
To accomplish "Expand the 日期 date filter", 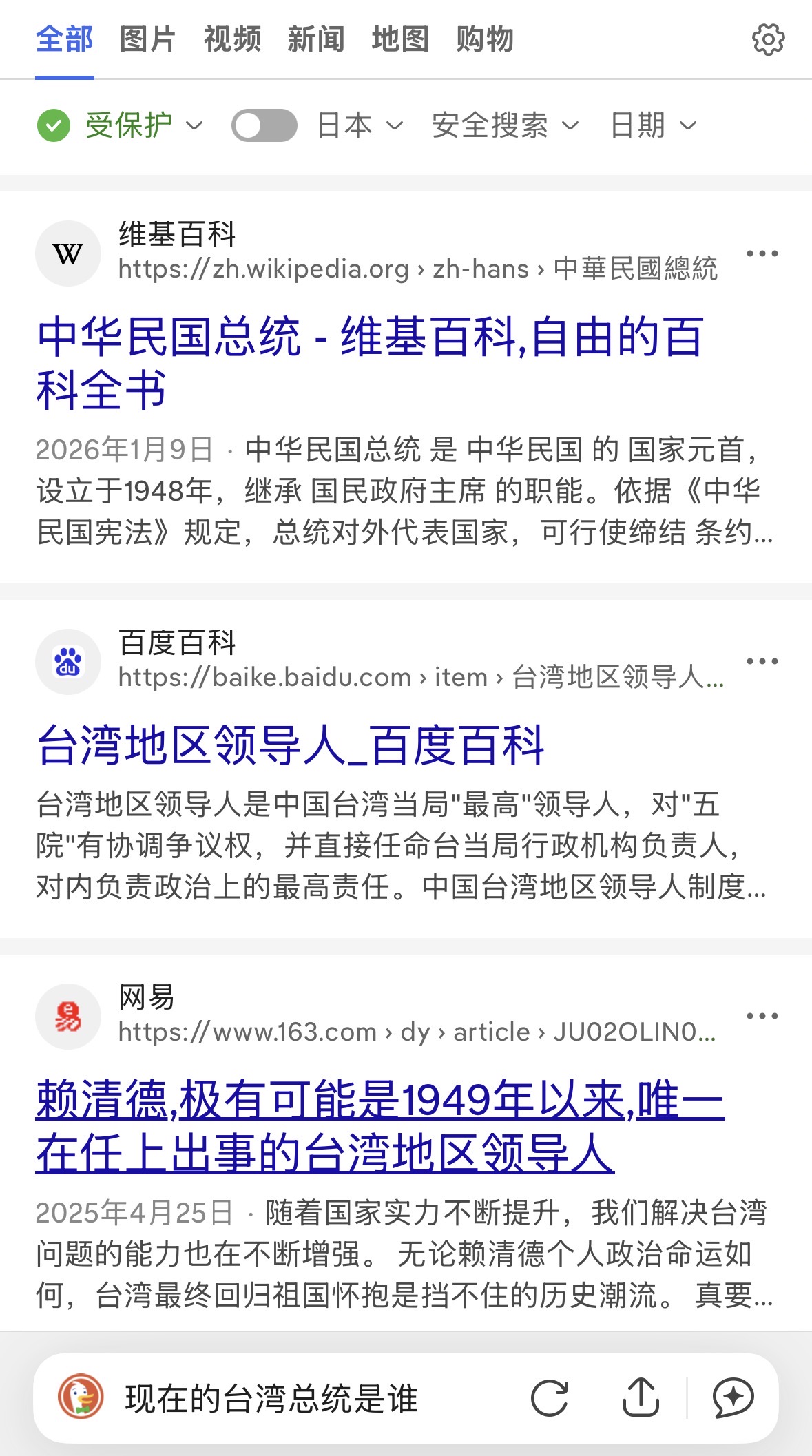I will (653, 125).
